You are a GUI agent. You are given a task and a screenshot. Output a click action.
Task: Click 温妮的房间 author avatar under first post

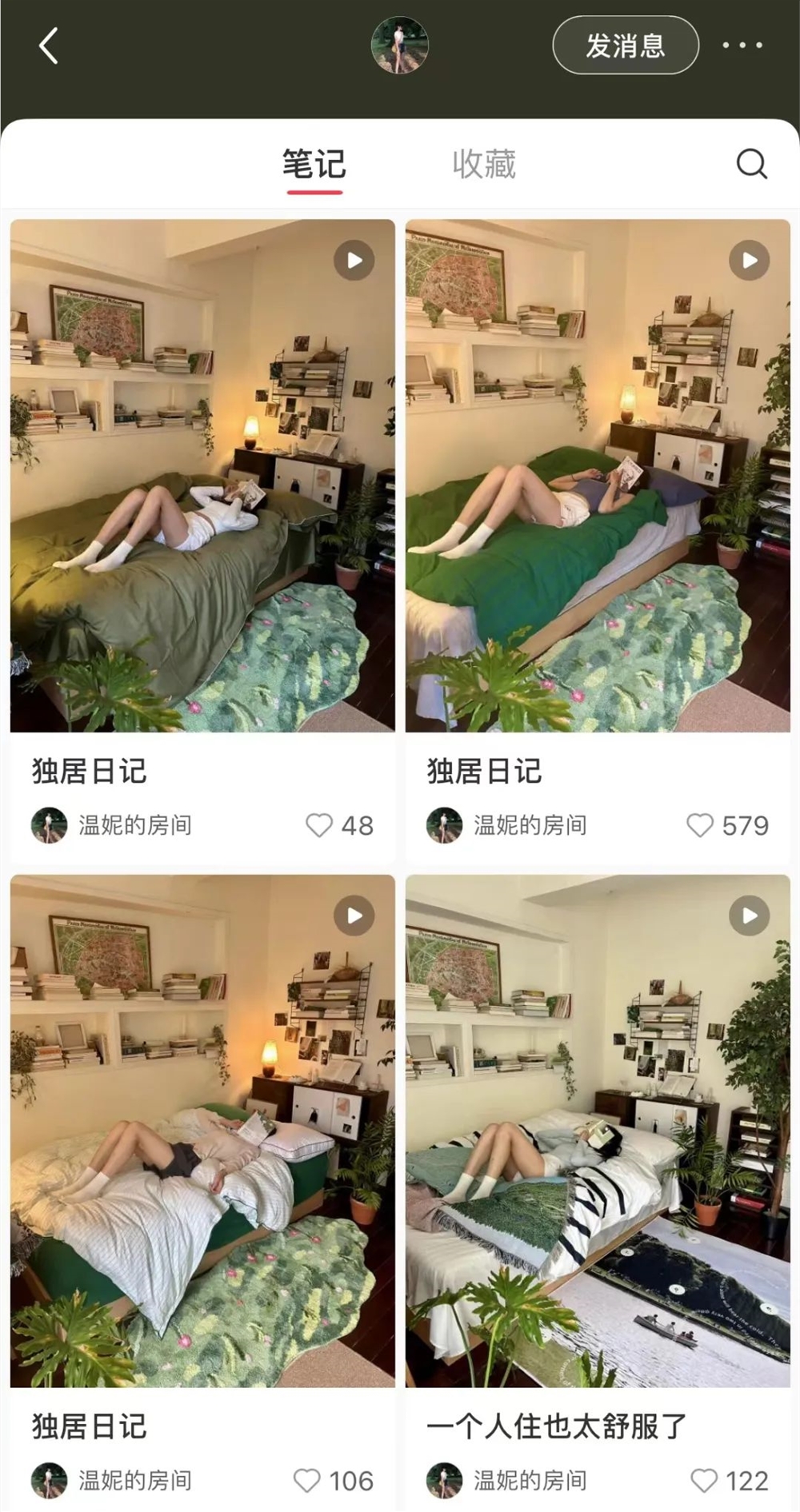(x=49, y=825)
